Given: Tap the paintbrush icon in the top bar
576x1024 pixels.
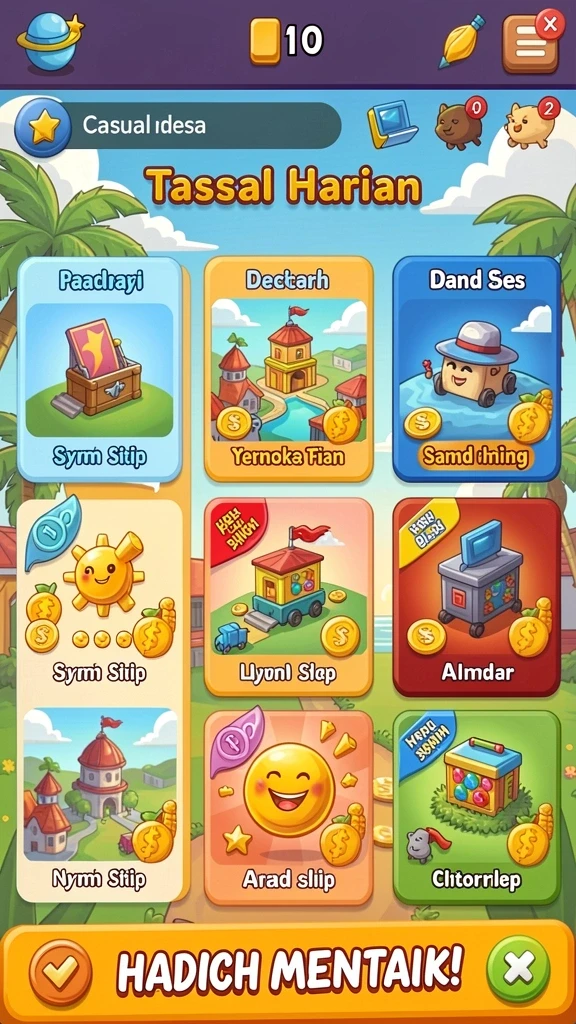Looking at the screenshot, I should pos(461,42).
